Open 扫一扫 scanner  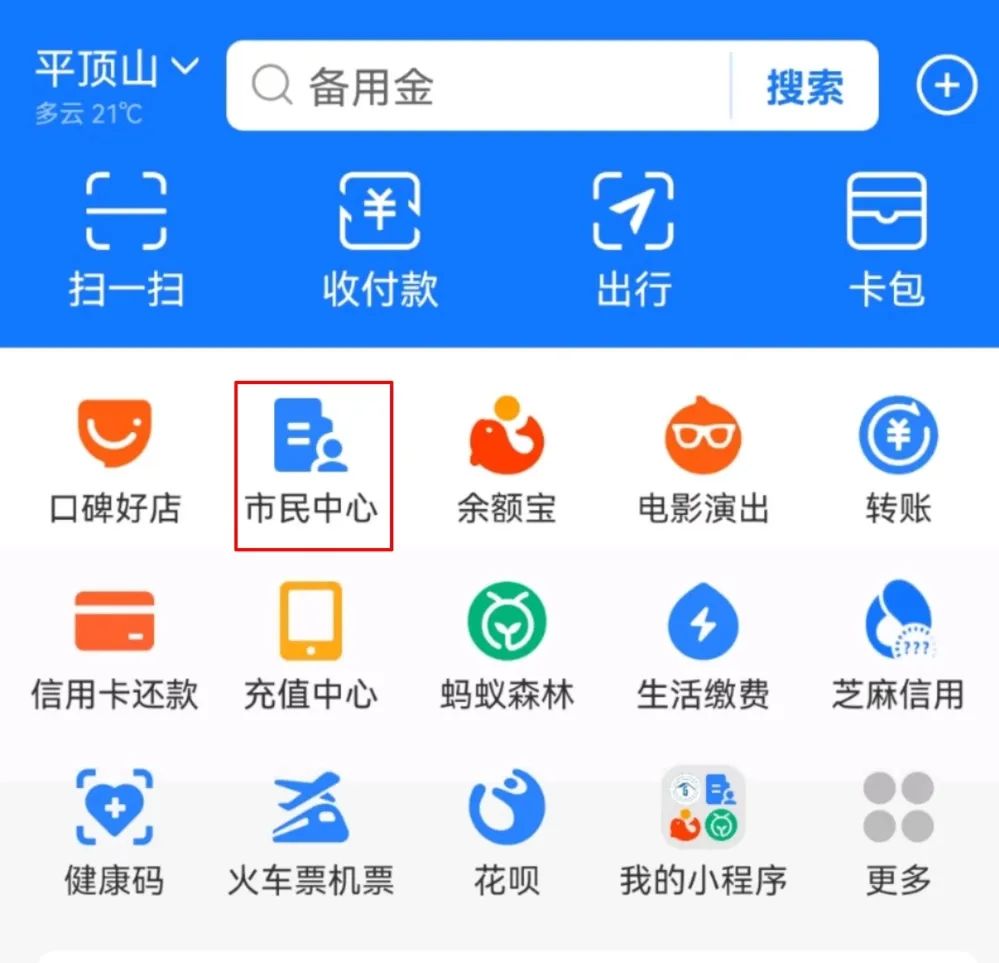point(126,238)
